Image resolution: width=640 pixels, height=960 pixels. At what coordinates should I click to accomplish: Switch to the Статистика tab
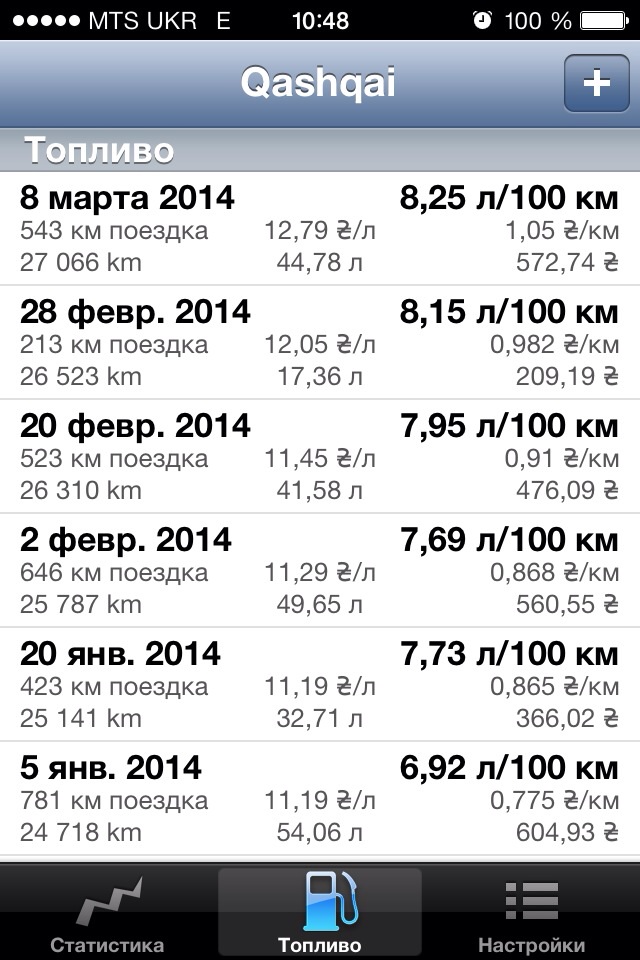(x=107, y=914)
